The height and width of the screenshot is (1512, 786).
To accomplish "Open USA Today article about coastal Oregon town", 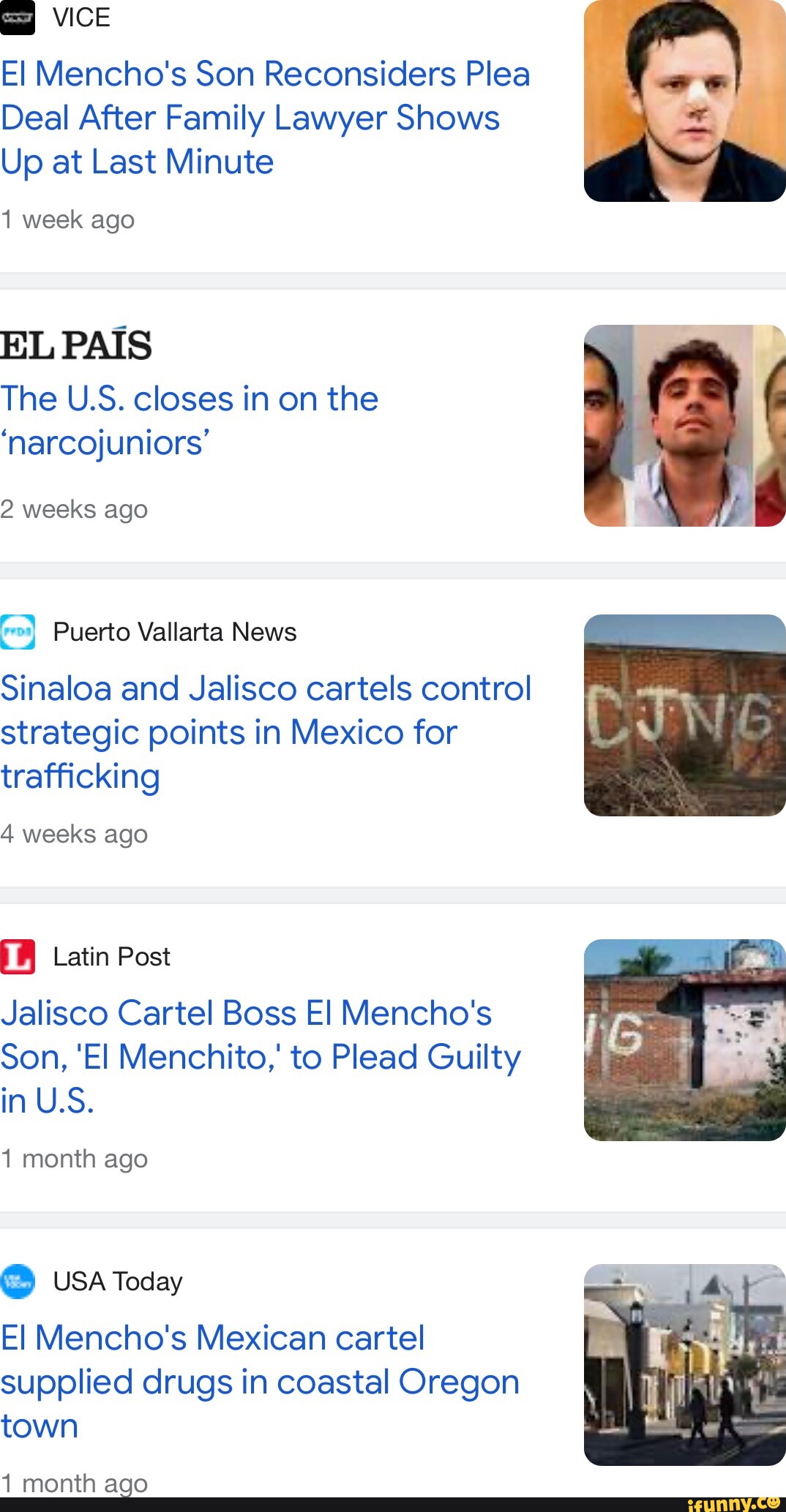I will [259, 1381].
